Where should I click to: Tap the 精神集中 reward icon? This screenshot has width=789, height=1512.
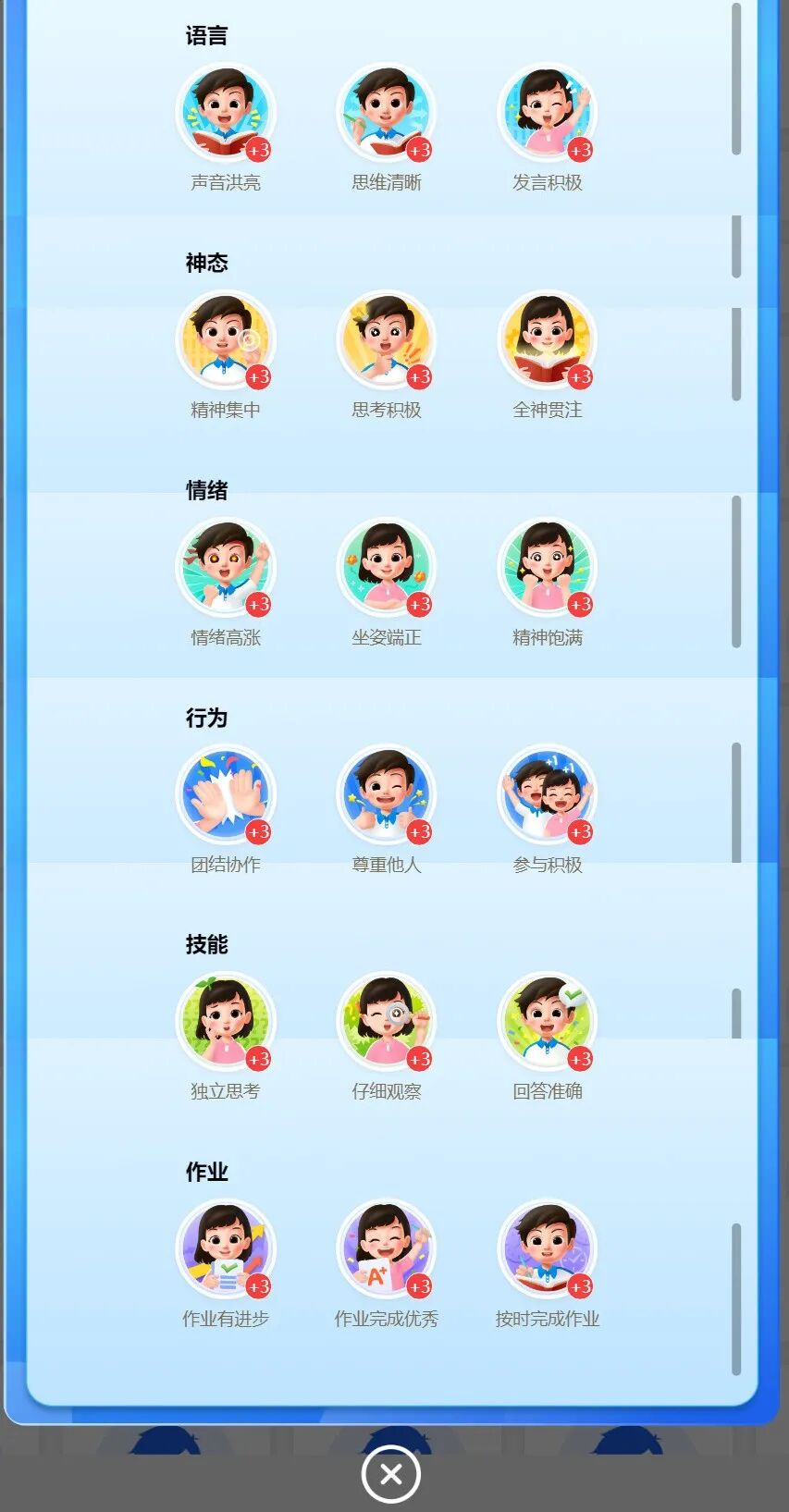(225, 340)
